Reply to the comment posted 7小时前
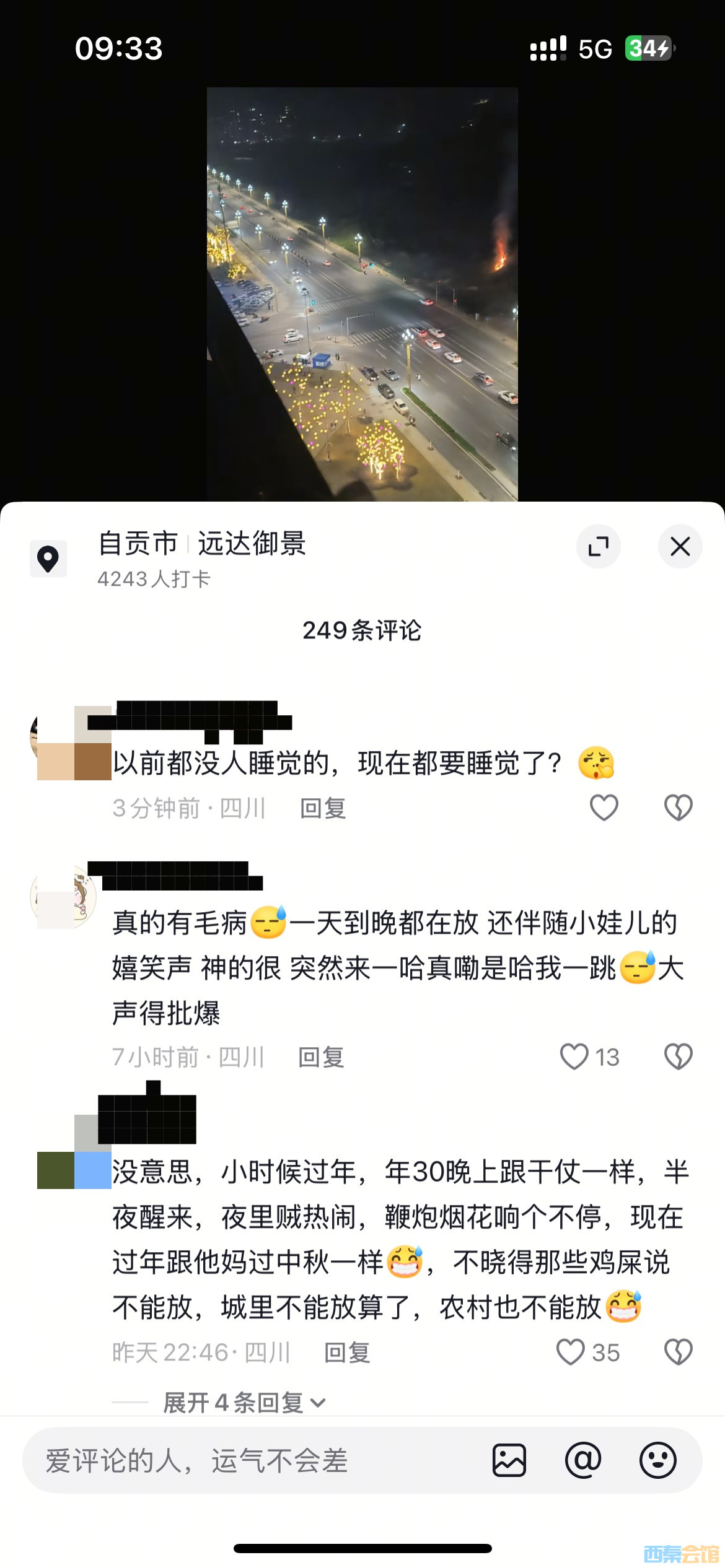 tap(321, 1057)
